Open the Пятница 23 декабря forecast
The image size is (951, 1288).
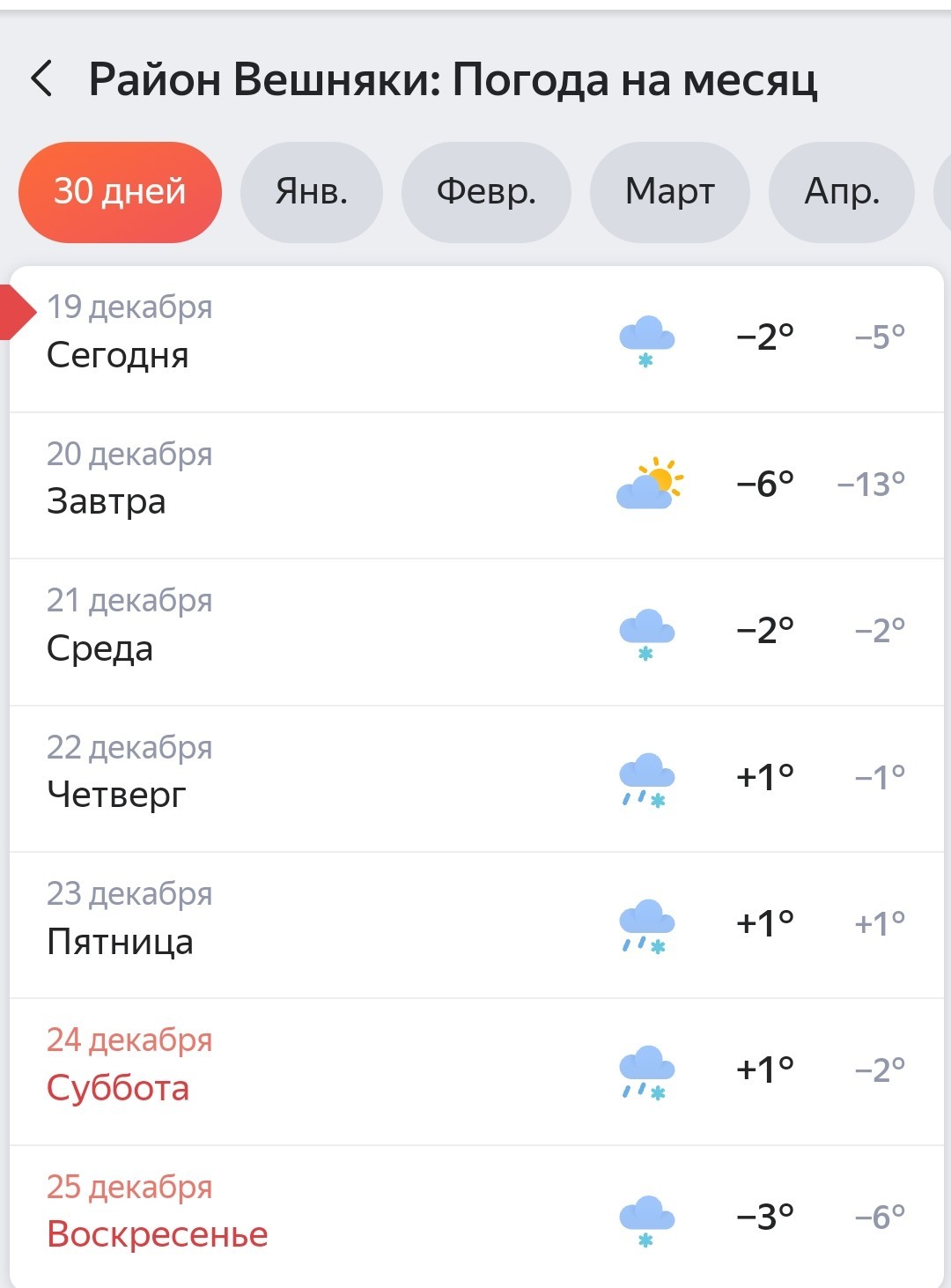tap(475, 924)
